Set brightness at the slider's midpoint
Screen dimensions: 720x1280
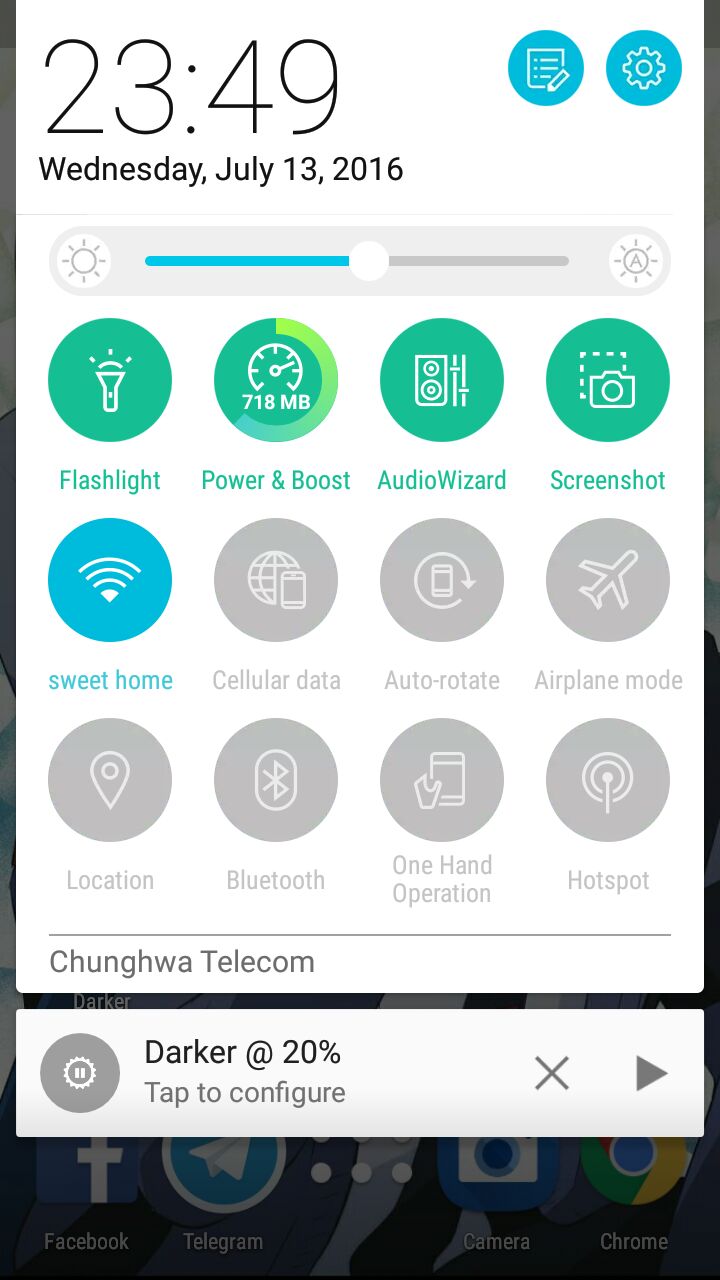coord(357,262)
